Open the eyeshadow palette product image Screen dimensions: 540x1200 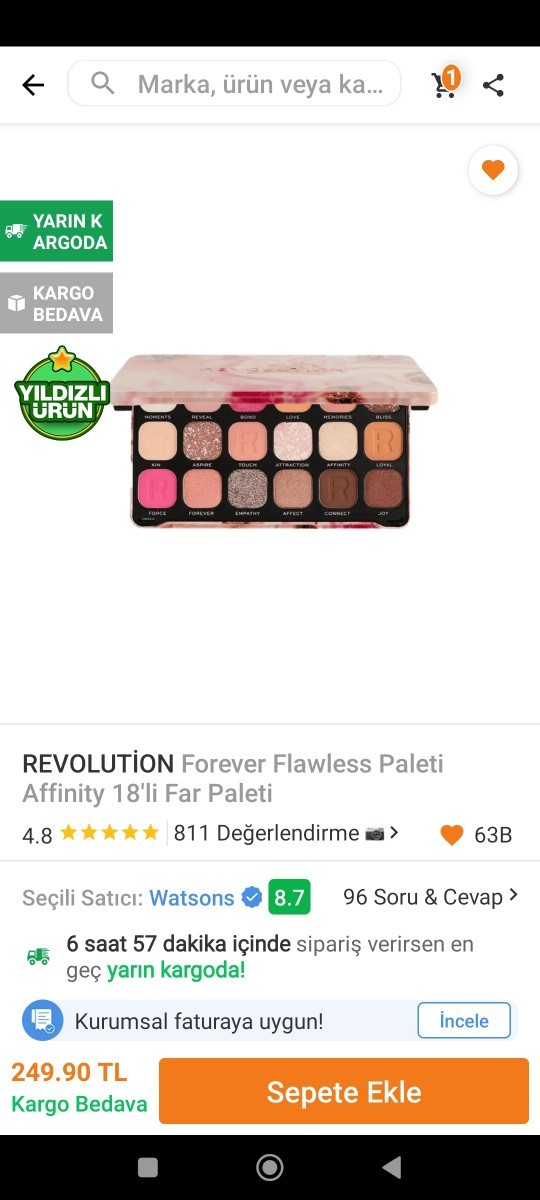(274, 440)
